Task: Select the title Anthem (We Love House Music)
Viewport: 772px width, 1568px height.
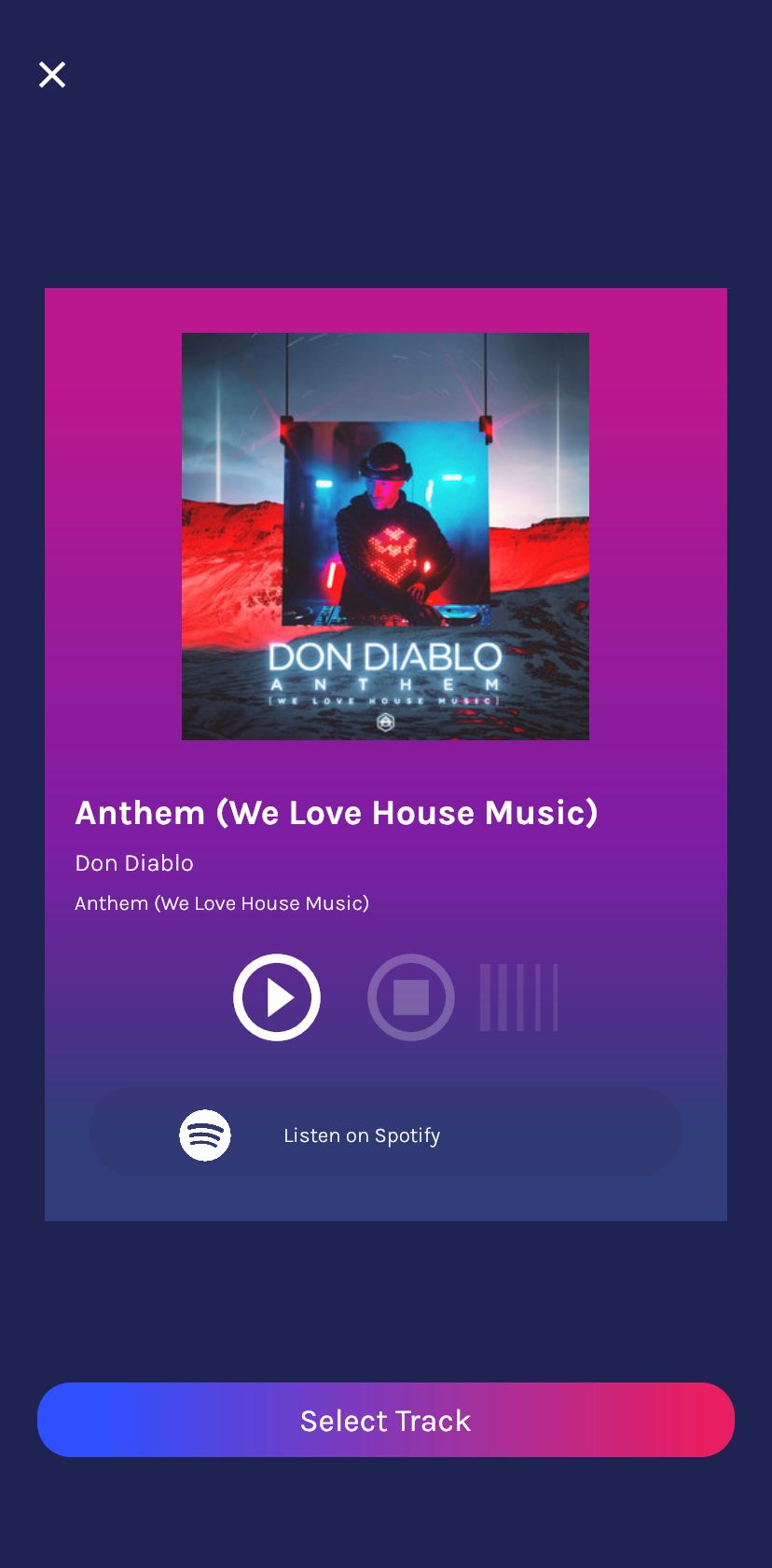Action: click(337, 813)
